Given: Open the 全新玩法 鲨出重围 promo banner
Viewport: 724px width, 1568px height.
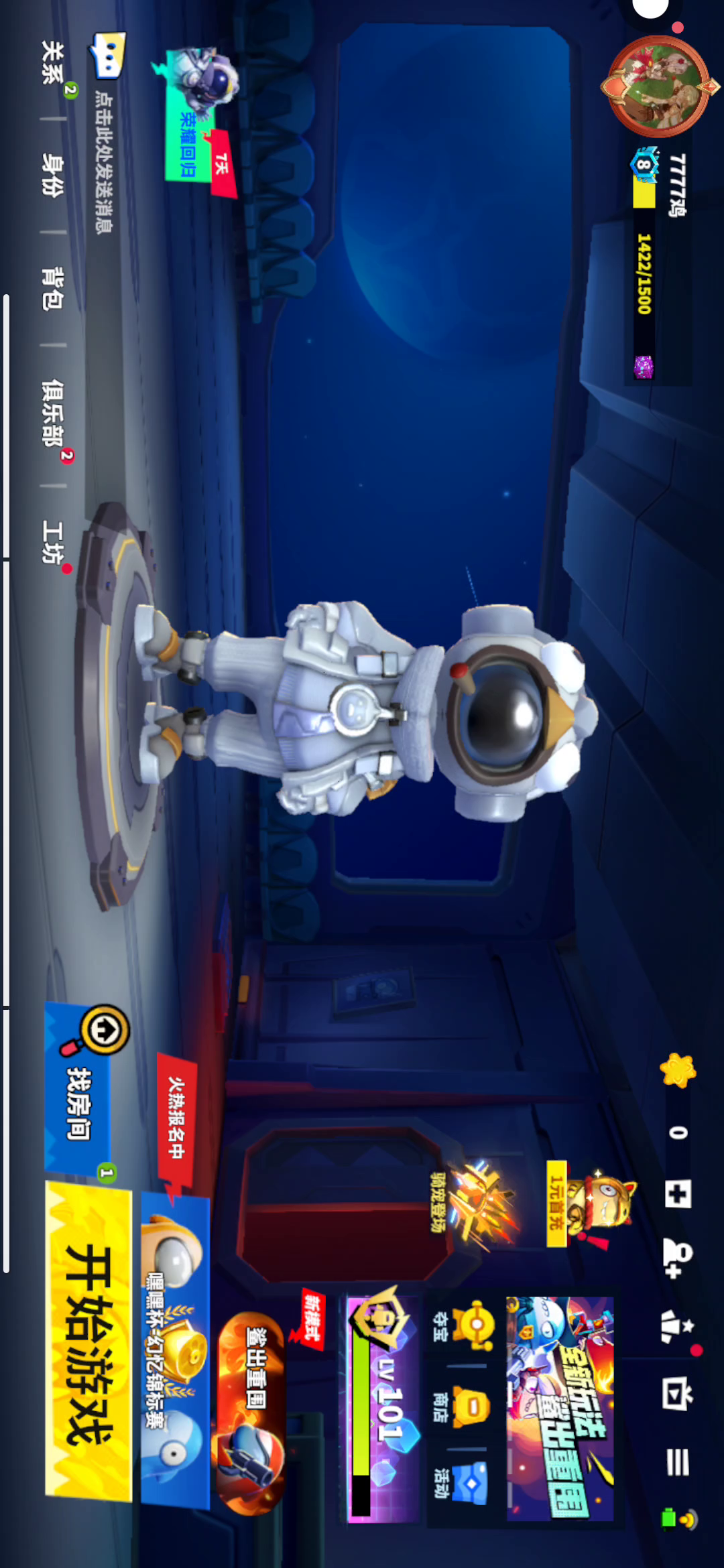Looking at the screenshot, I should 560,1409.
